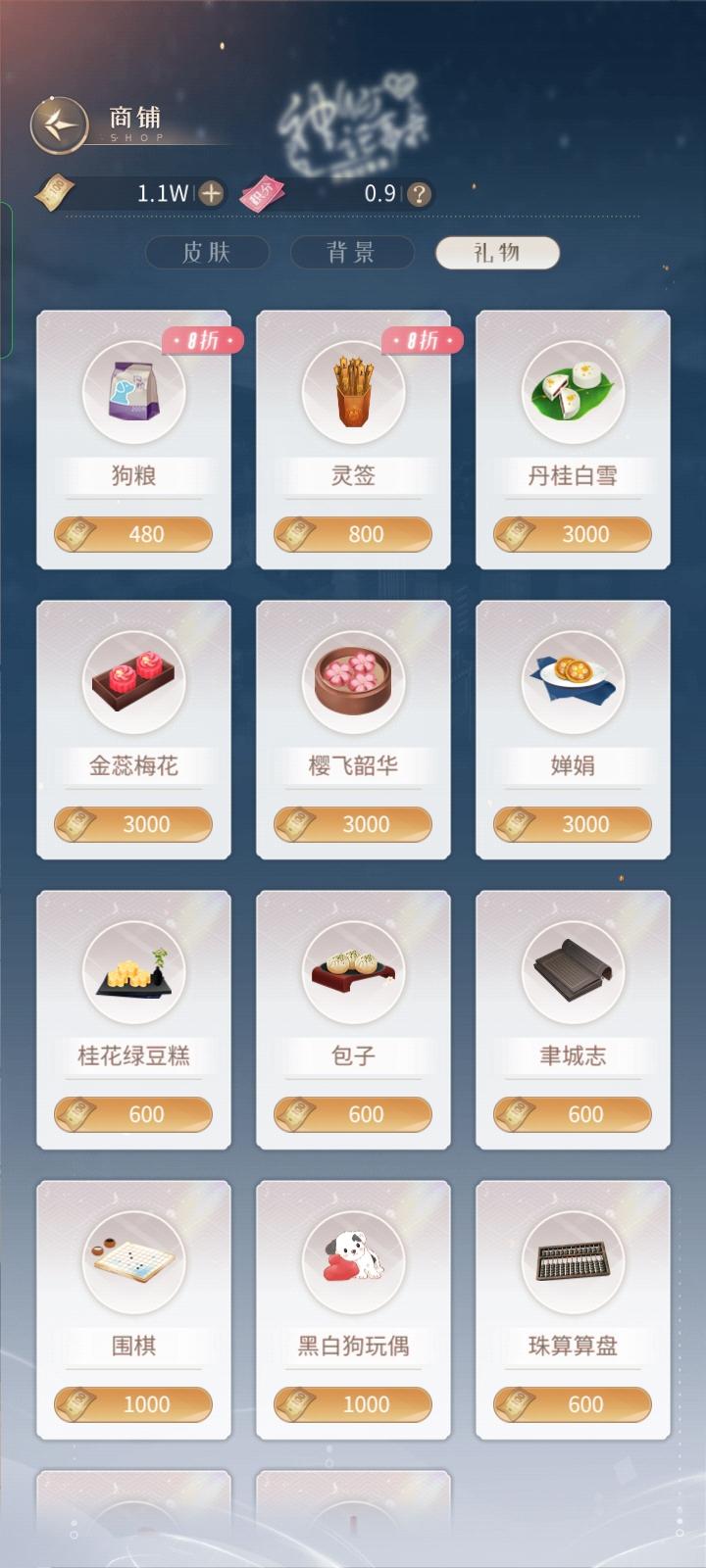Purchase 桂花绿豆糕 for 600
The width and height of the screenshot is (706, 1568).
point(132,1114)
